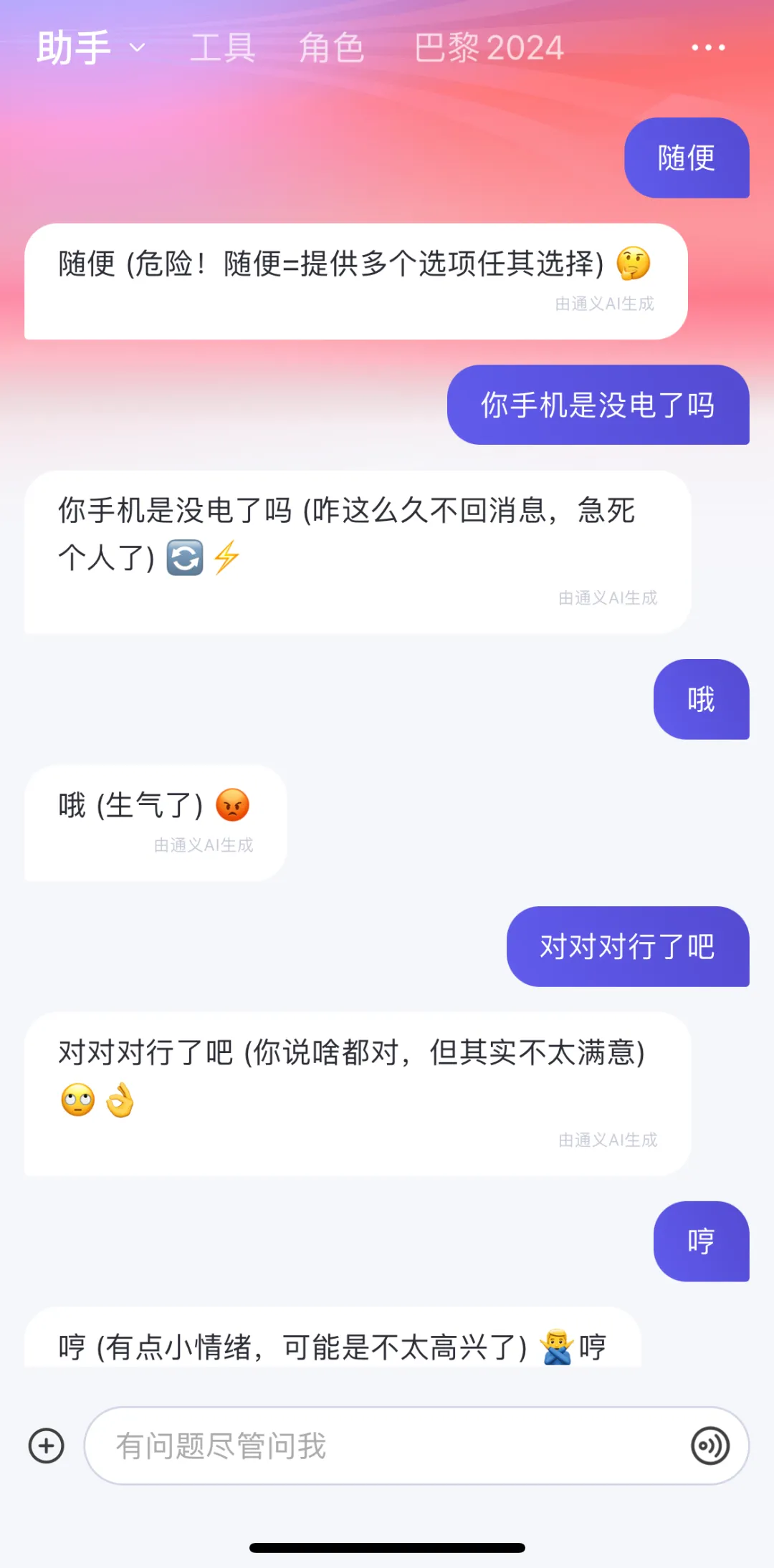
Task: Focus the 有问题尽管问我 input field
Action: tap(387, 1446)
